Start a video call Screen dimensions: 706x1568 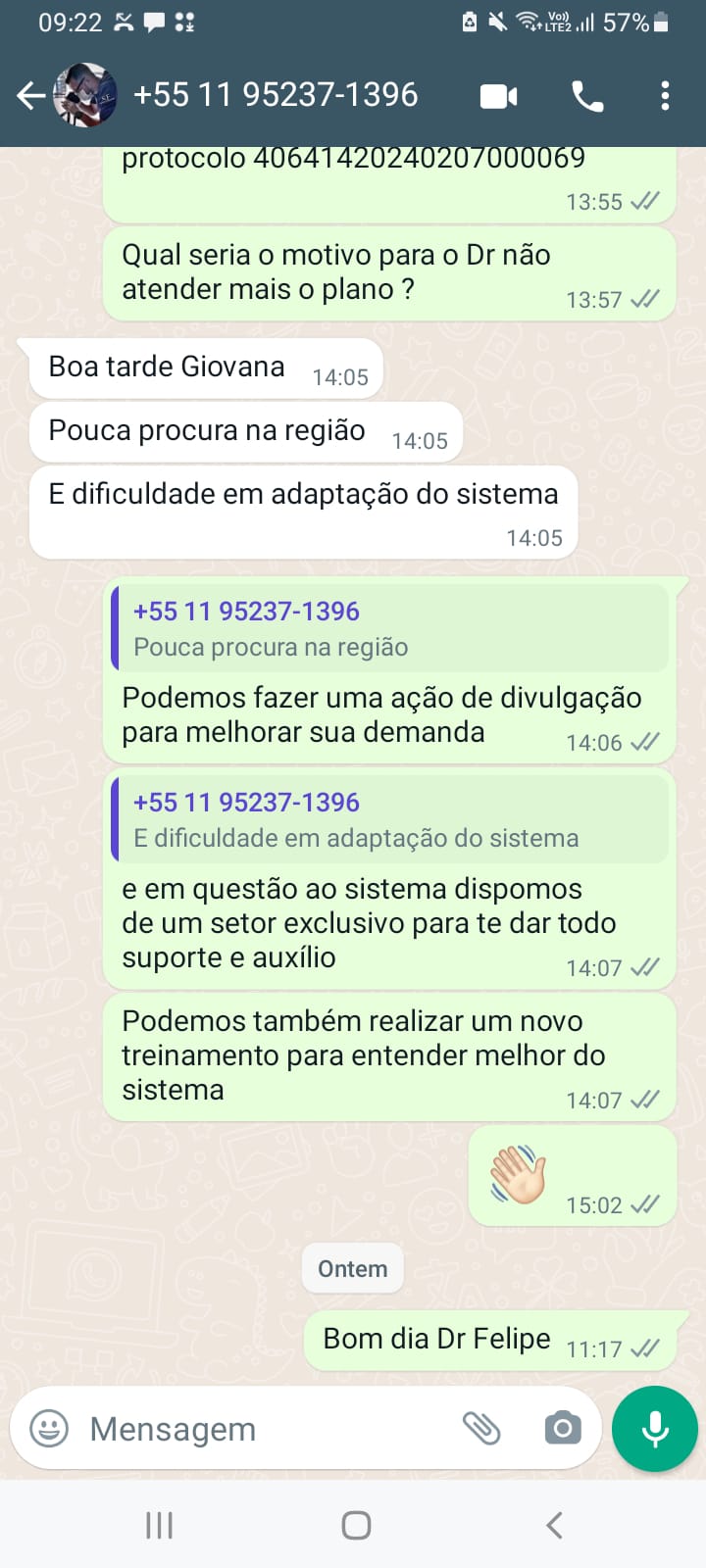click(x=498, y=96)
